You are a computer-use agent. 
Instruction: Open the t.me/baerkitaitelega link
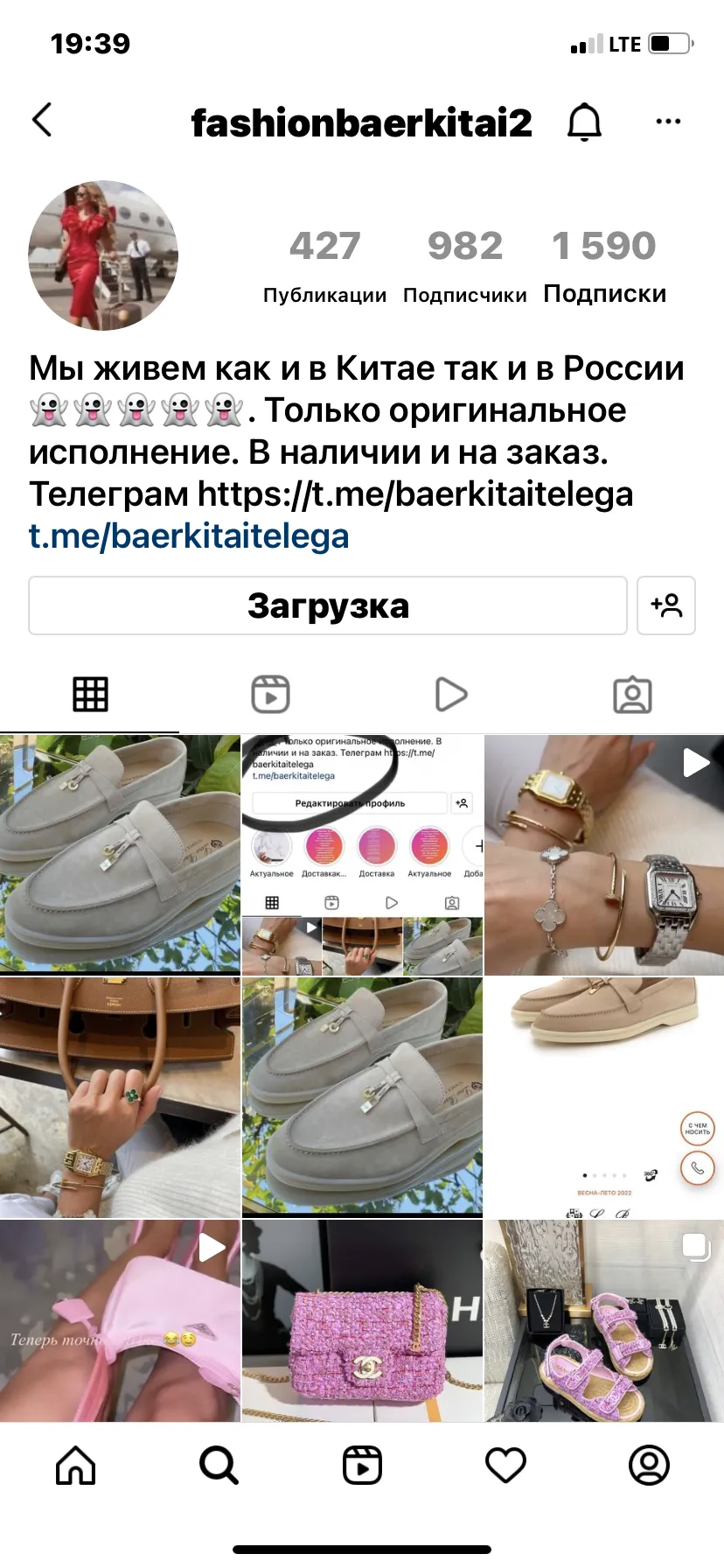189,535
